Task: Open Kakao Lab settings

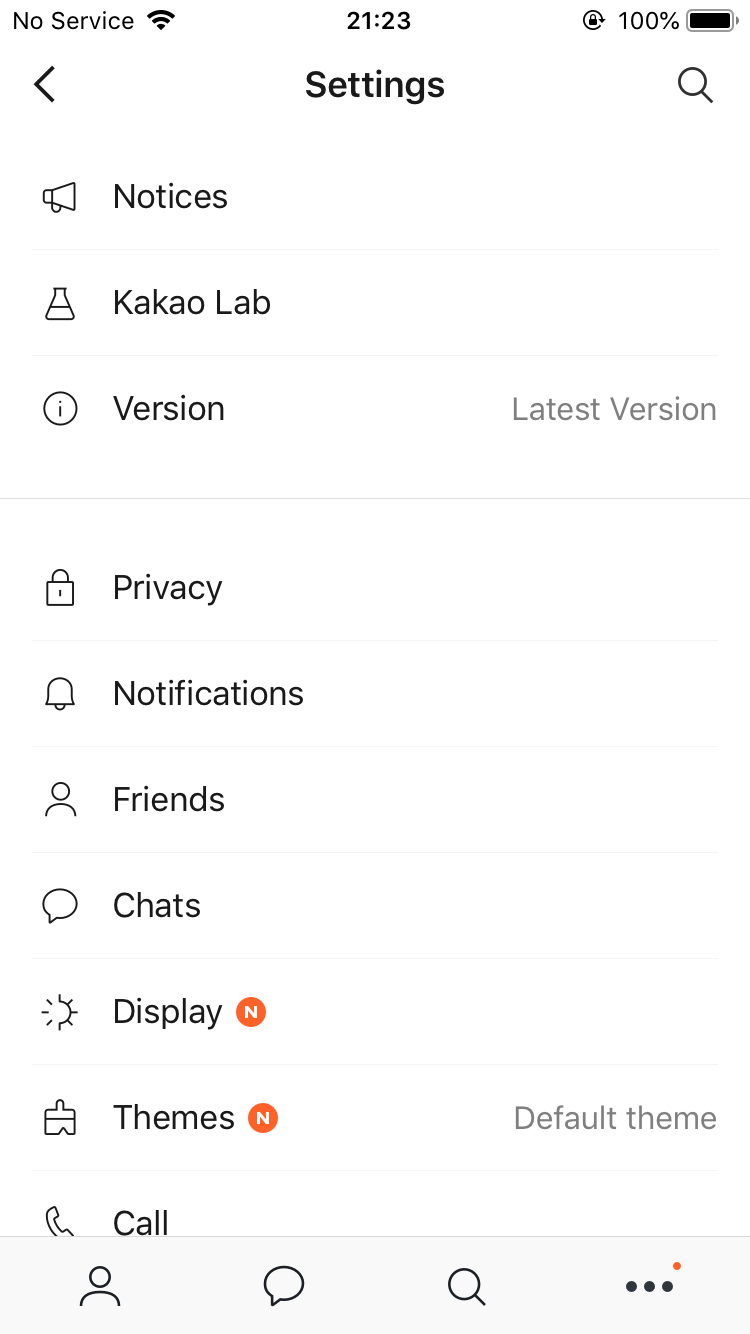Action: click(x=191, y=303)
